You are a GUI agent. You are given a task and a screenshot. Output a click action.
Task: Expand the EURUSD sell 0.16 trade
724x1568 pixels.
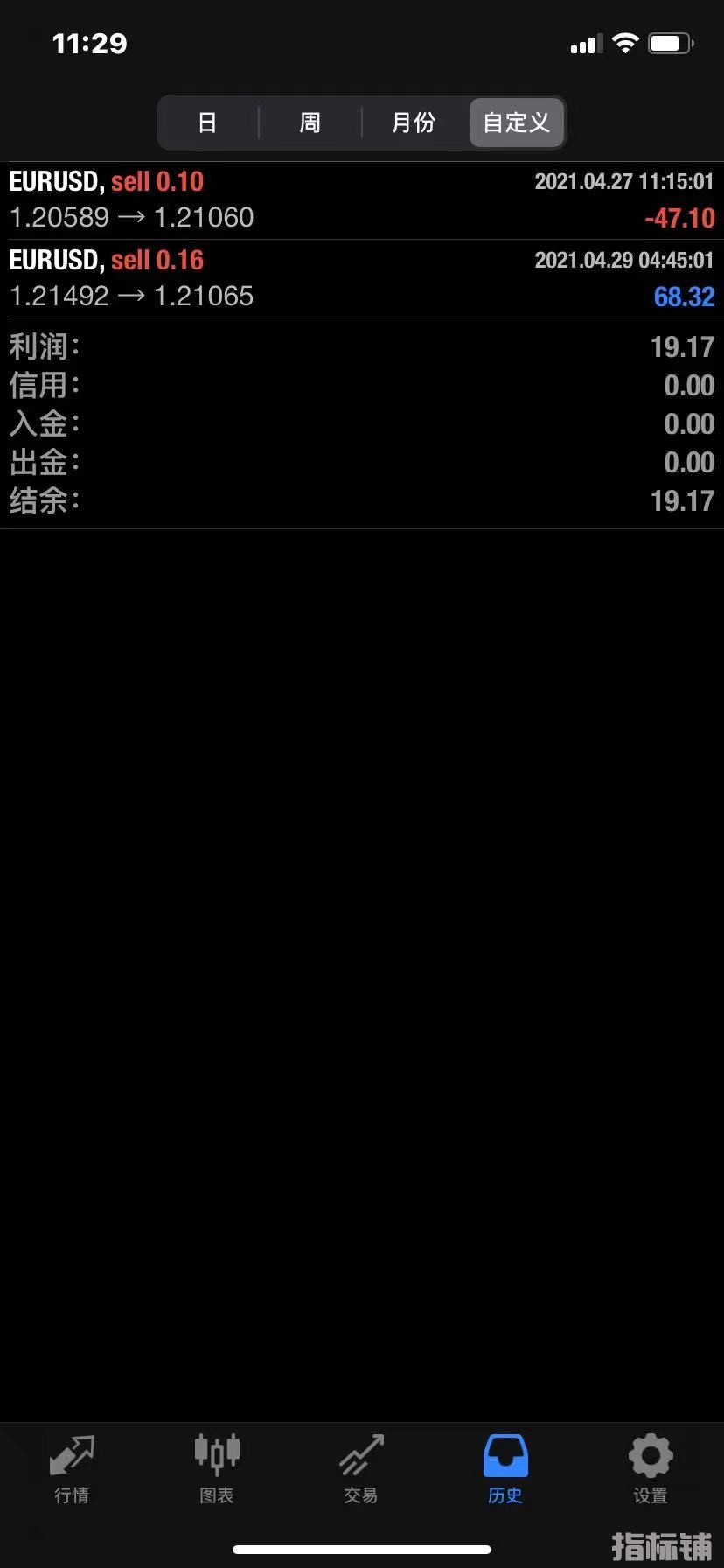(x=362, y=279)
